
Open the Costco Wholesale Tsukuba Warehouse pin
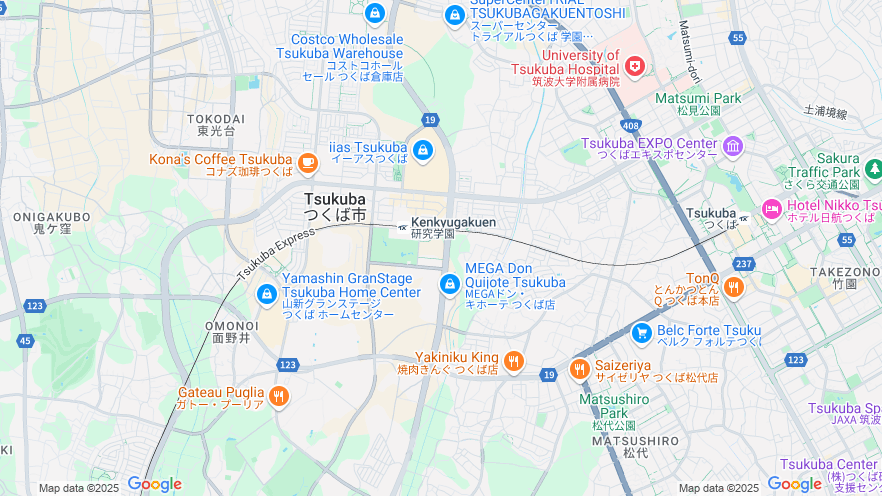(x=374, y=14)
